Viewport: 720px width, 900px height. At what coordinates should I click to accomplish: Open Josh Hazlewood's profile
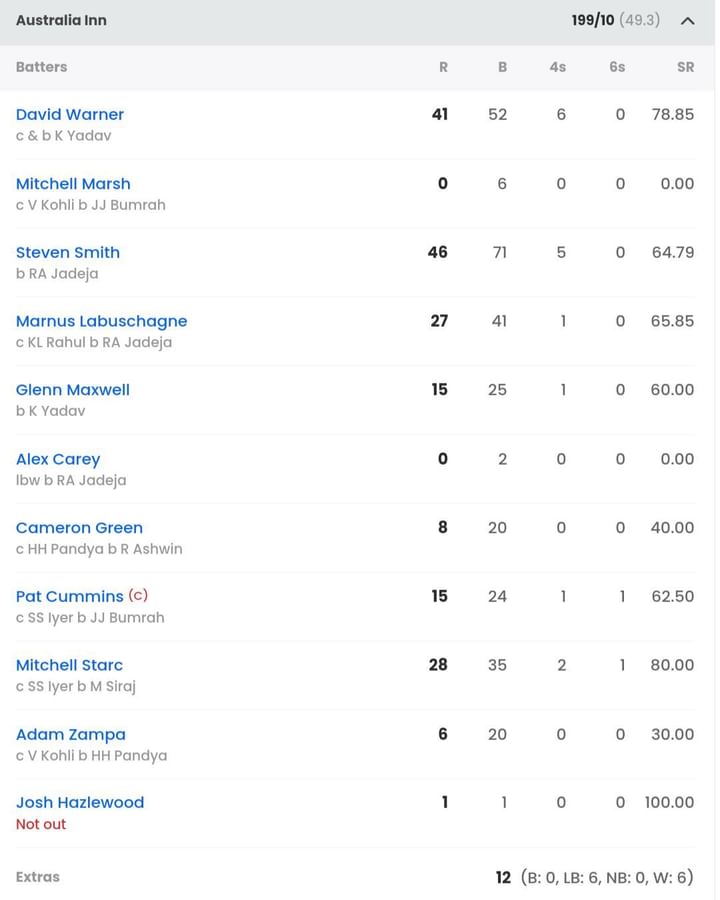79,802
